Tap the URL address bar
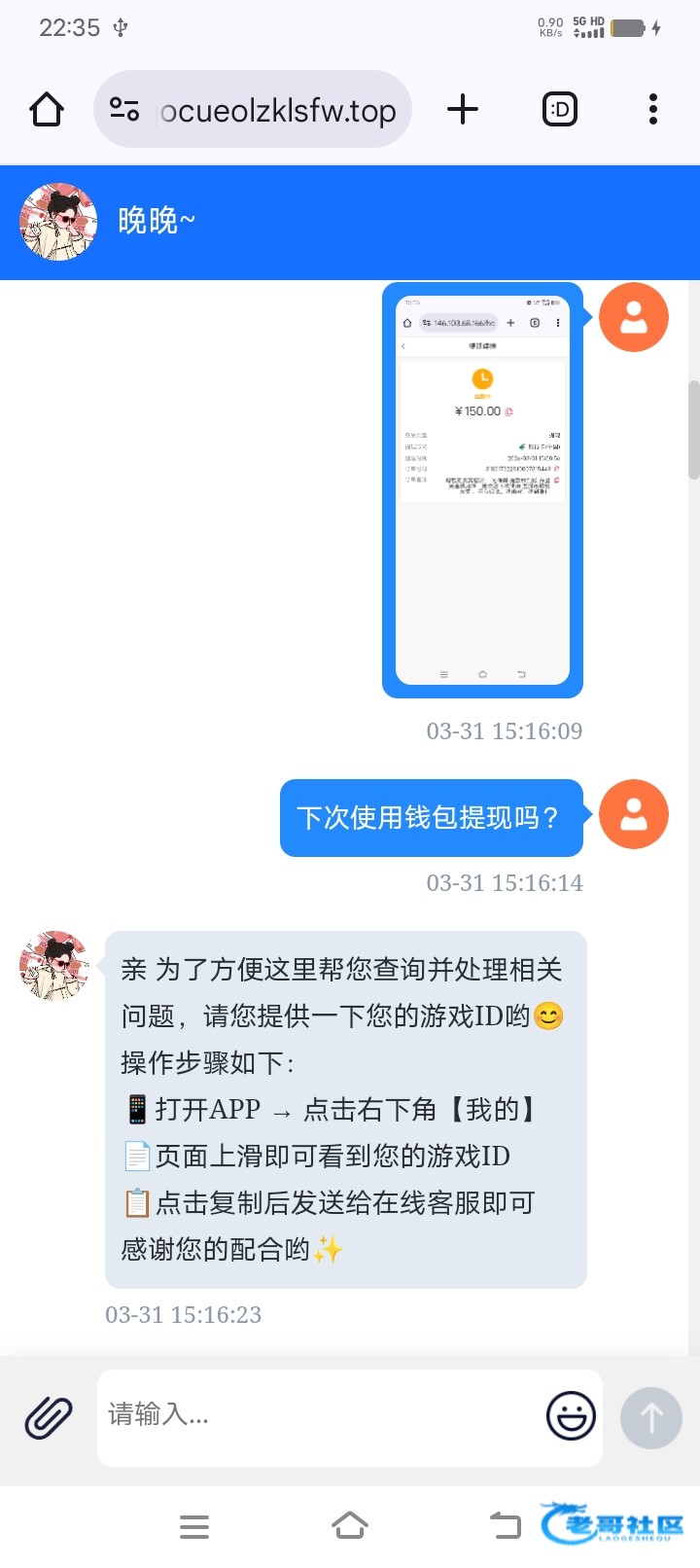This screenshot has height=1568, width=700. [x=277, y=111]
